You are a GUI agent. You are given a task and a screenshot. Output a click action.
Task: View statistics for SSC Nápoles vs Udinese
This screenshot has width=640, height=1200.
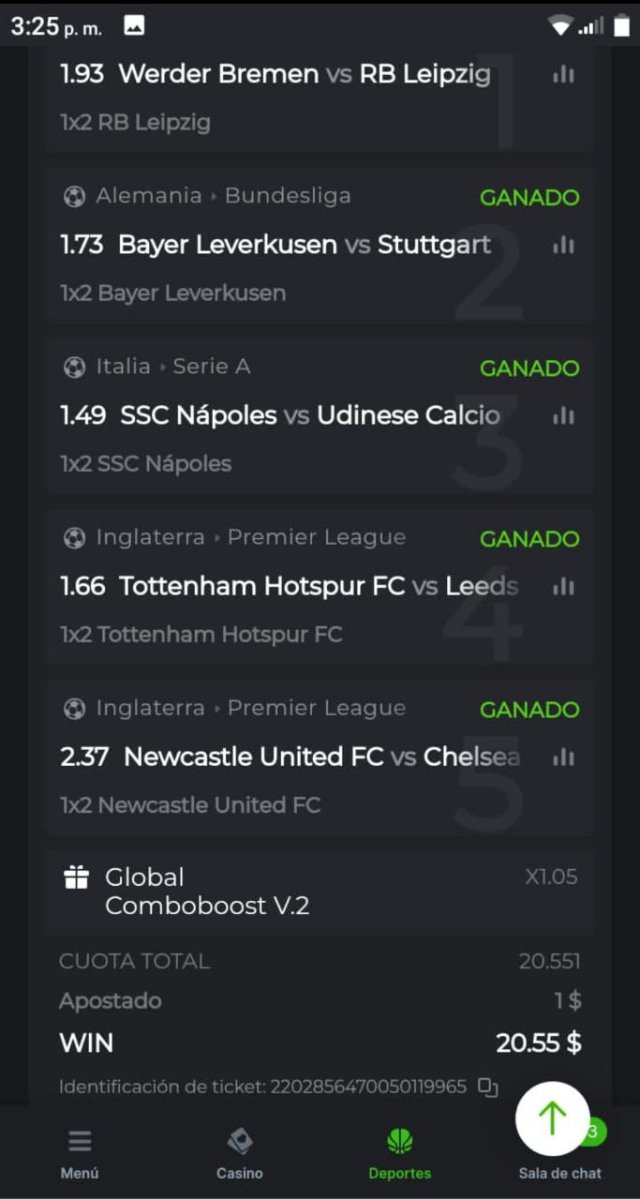(x=563, y=416)
